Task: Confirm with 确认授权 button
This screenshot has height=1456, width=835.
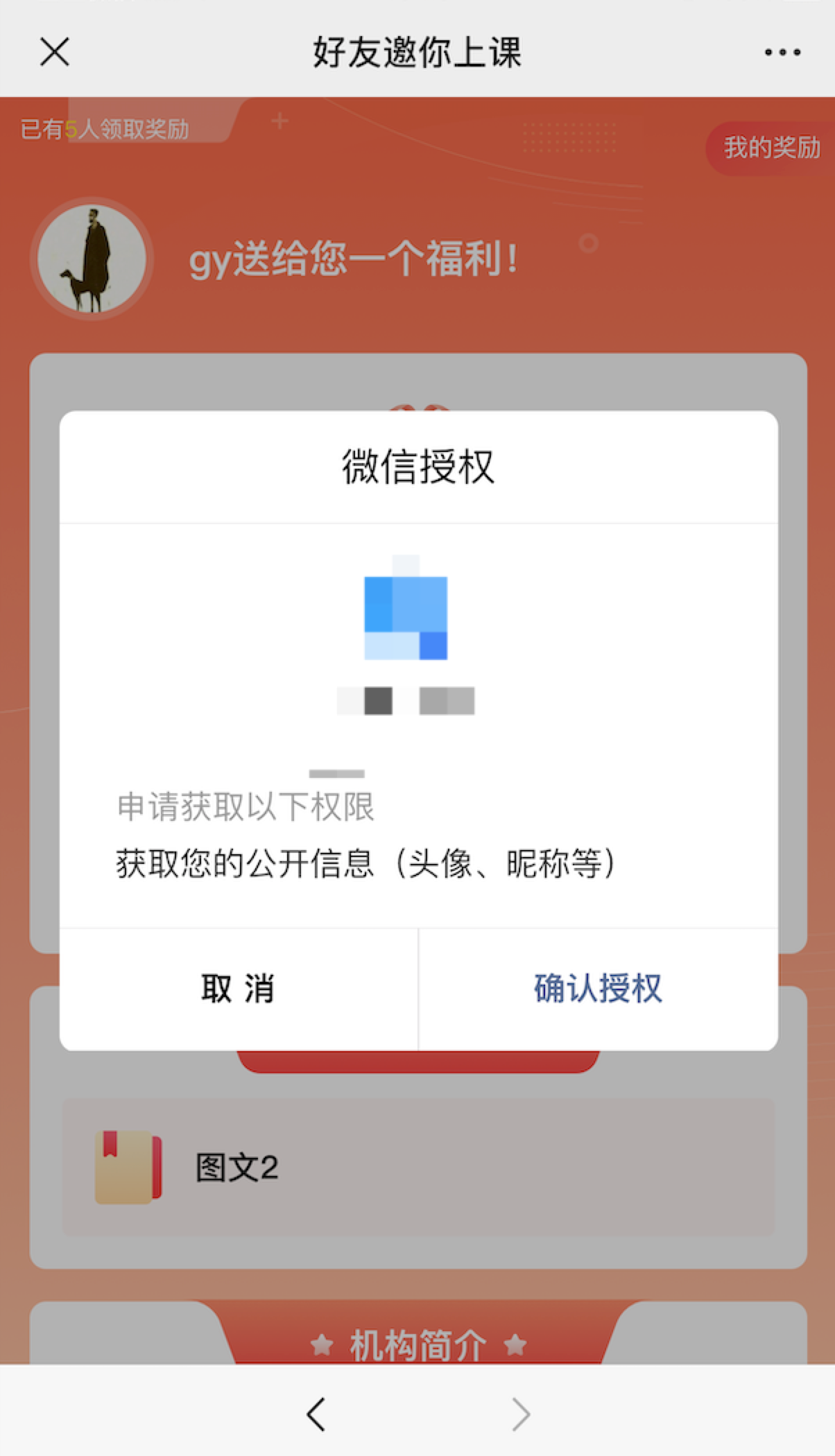Action: click(598, 989)
